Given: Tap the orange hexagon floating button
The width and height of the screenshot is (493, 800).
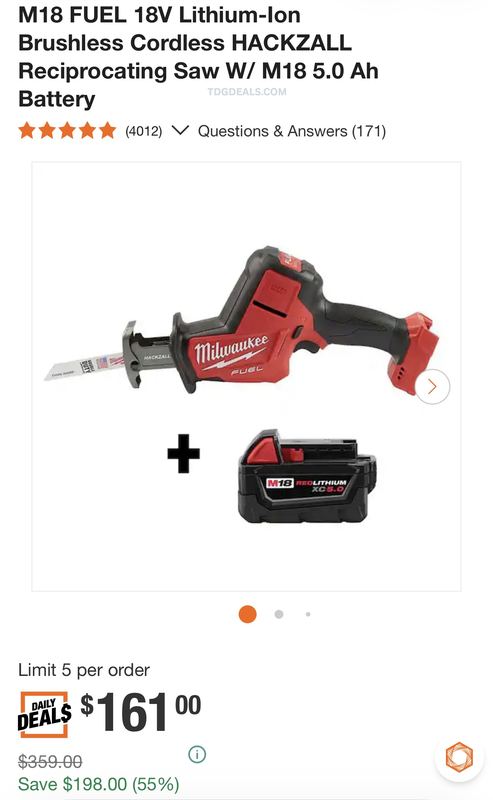Looking at the screenshot, I should [x=459, y=757].
